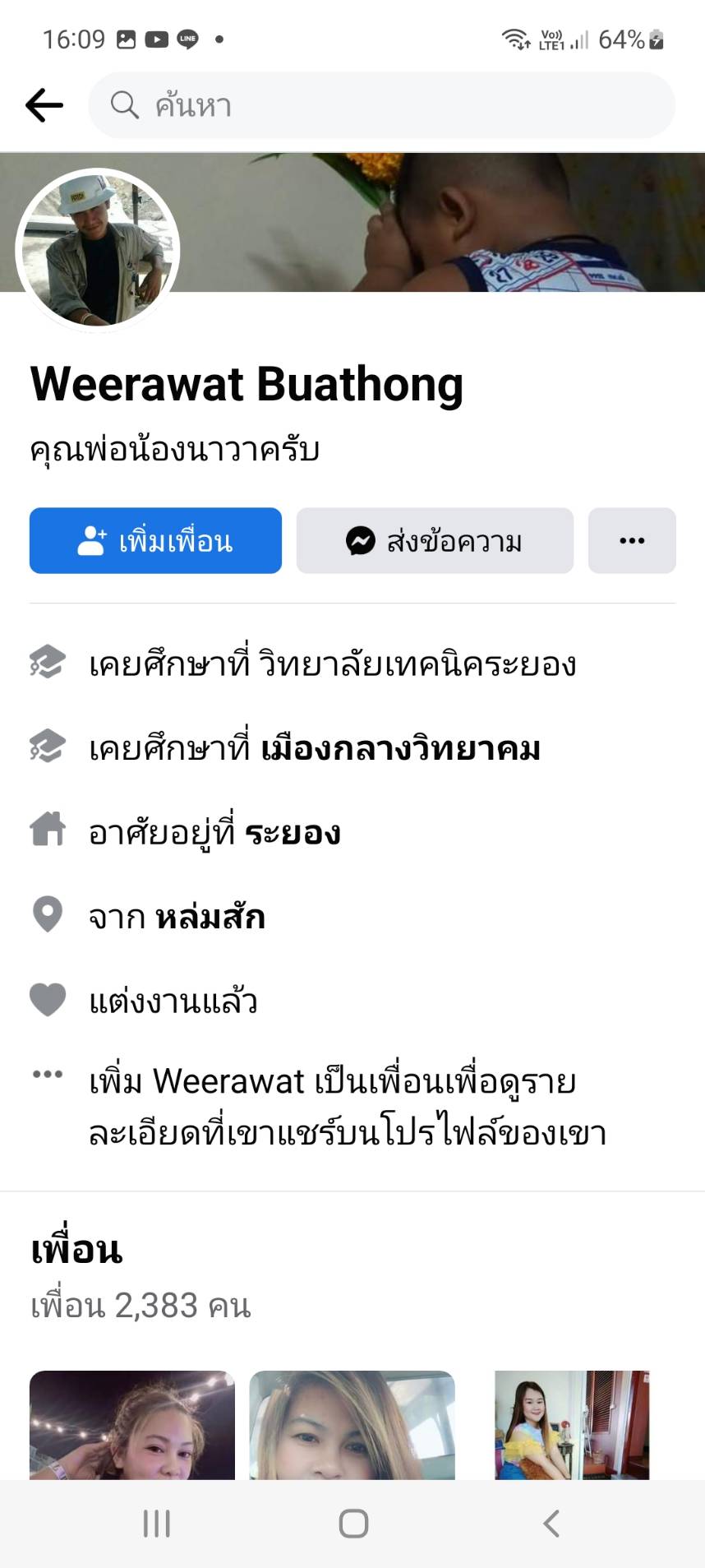The width and height of the screenshot is (705, 1568).
Task: Open Weerawat's profile picture
Action: pyautogui.click(x=98, y=250)
